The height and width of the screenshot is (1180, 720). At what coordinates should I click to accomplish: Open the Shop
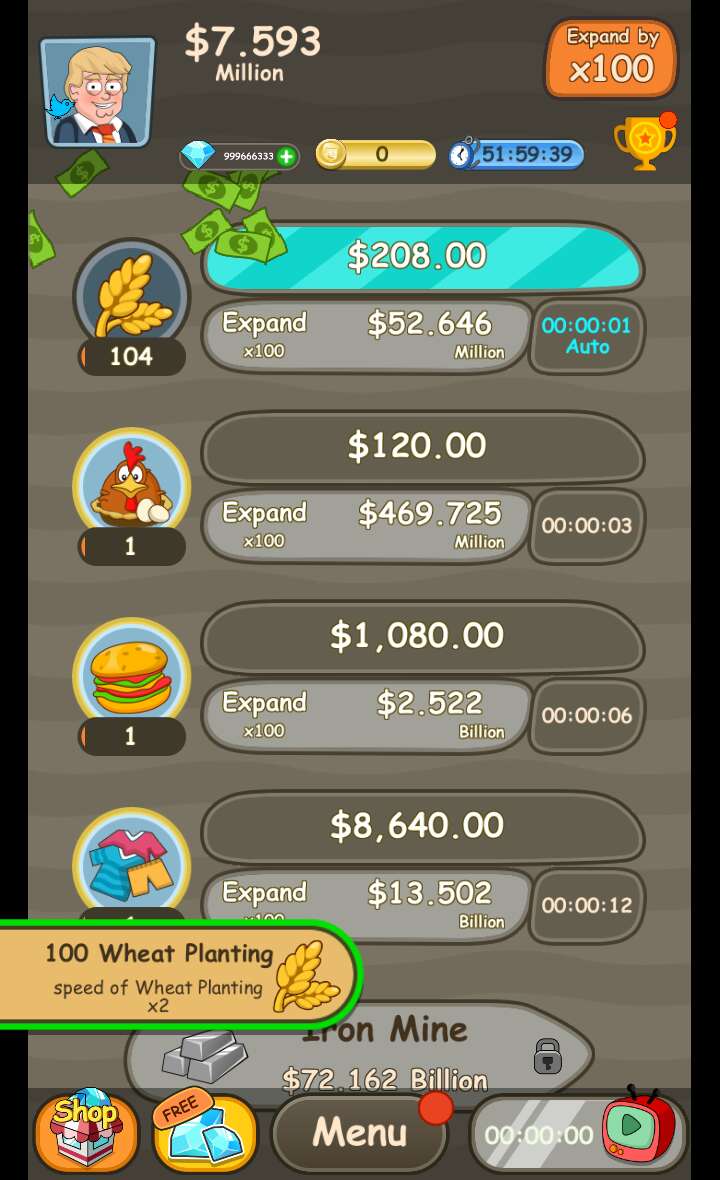coord(86,1132)
